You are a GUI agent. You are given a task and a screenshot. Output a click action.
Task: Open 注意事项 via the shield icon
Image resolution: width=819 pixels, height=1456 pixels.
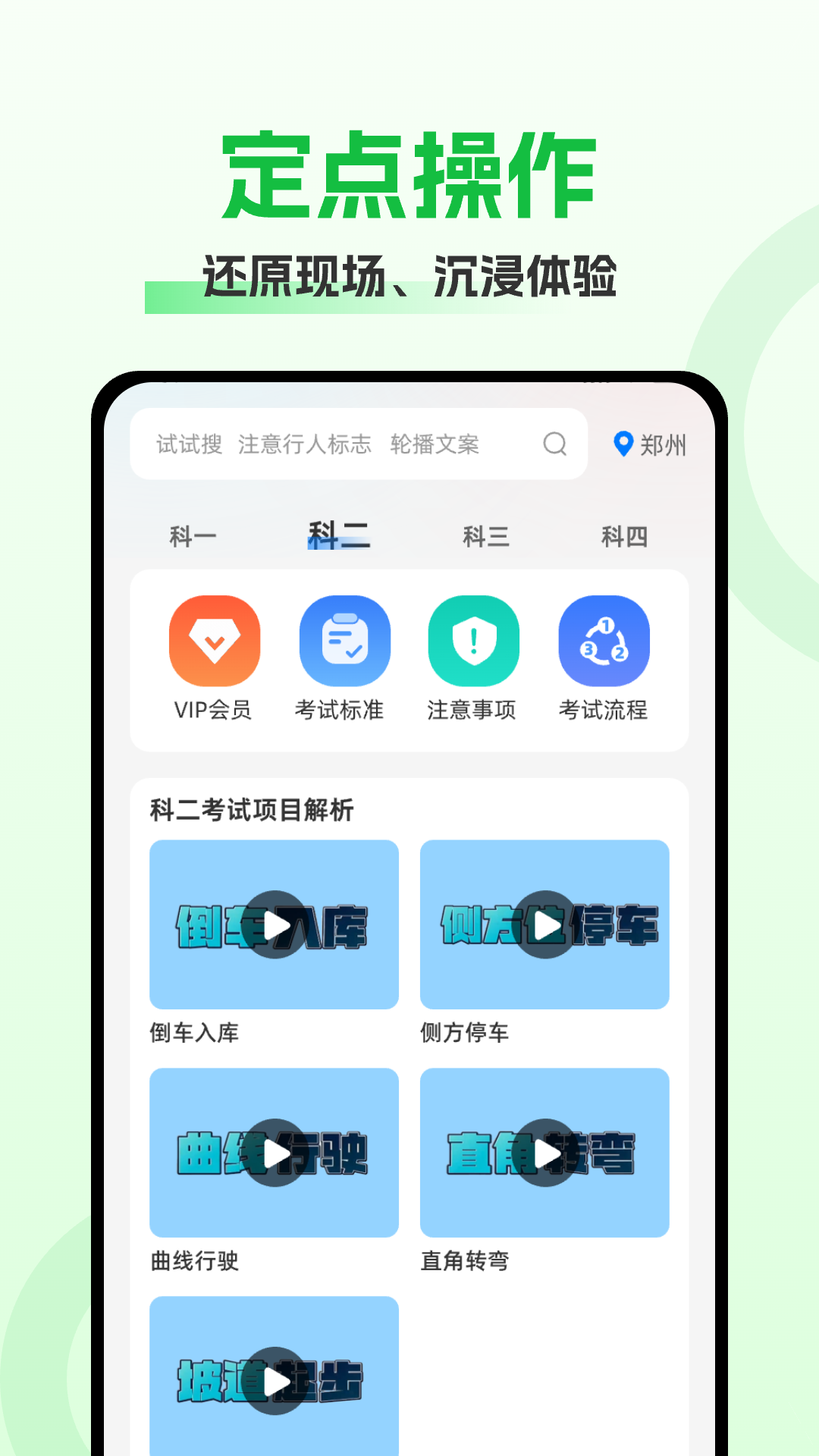pos(474,640)
